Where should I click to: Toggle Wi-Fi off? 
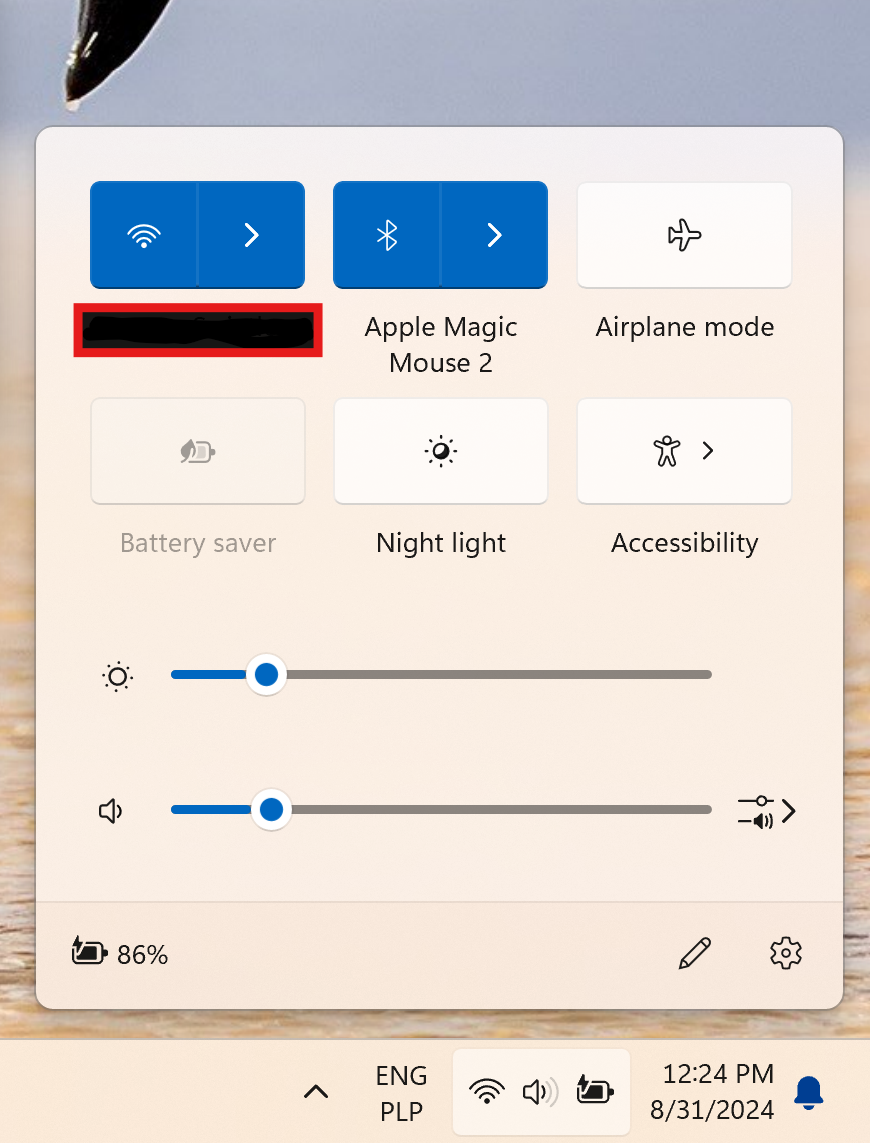click(x=144, y=235)
